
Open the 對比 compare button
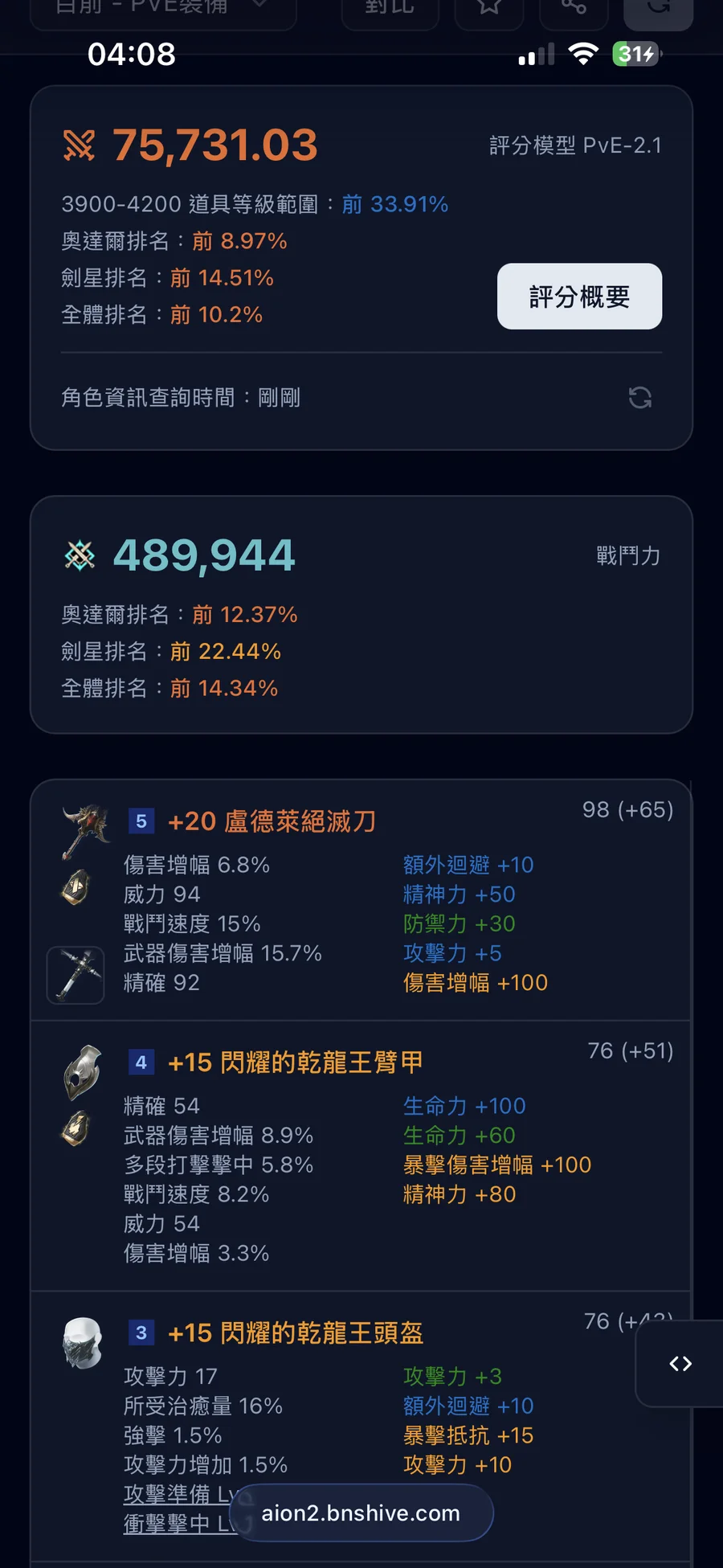[x=390, y=10]
